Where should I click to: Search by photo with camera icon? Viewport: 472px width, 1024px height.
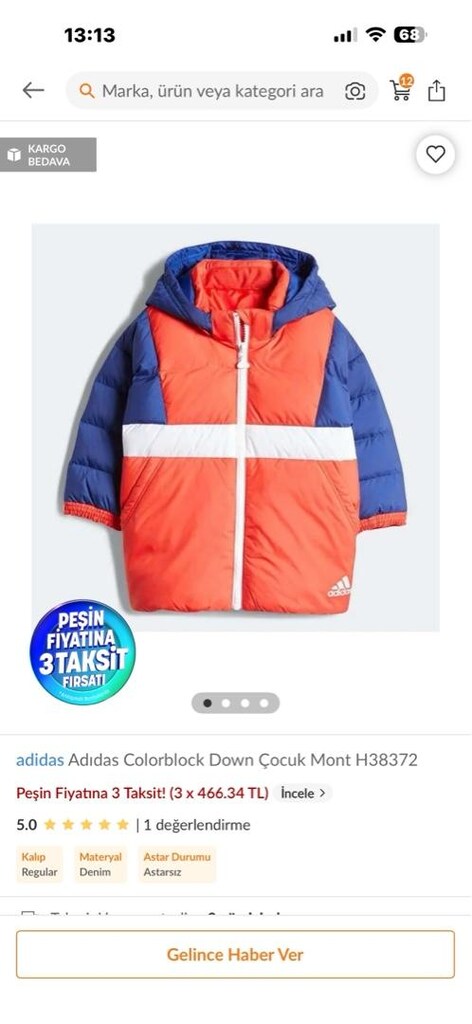coord(354,91)
